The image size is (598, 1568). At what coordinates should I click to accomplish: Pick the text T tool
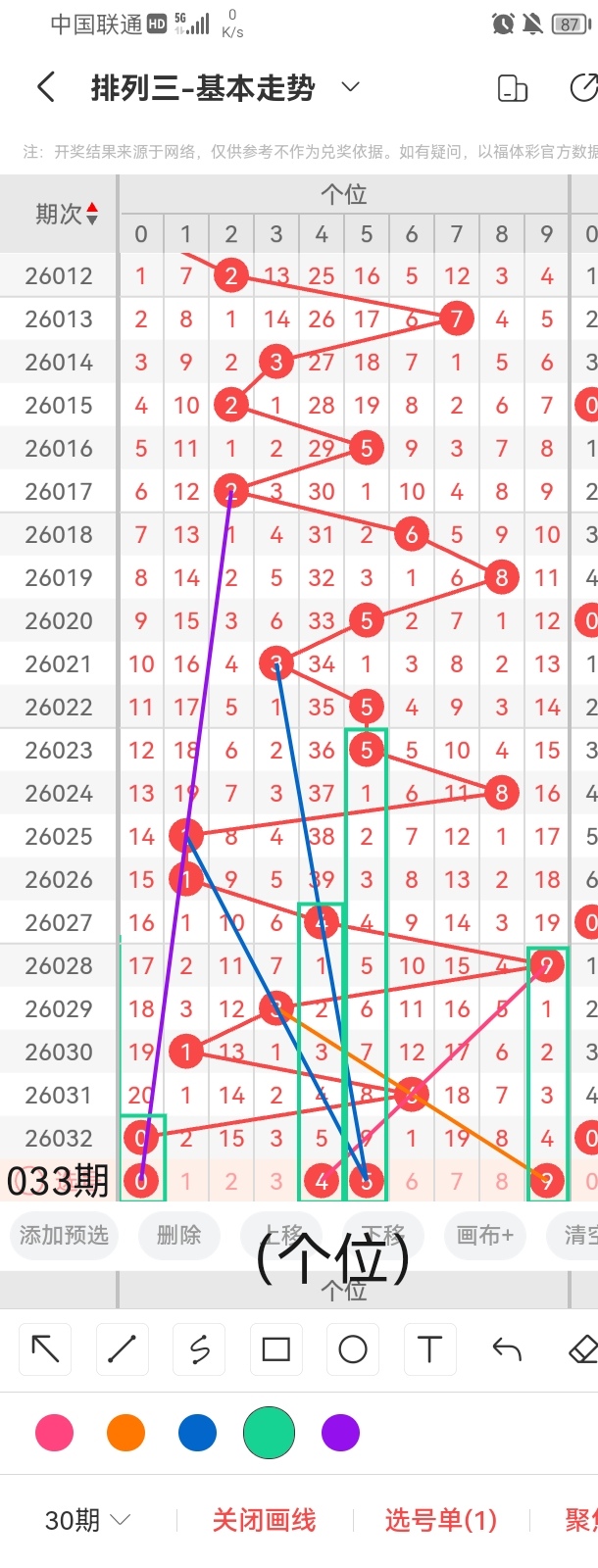[x=429, y=1349]
